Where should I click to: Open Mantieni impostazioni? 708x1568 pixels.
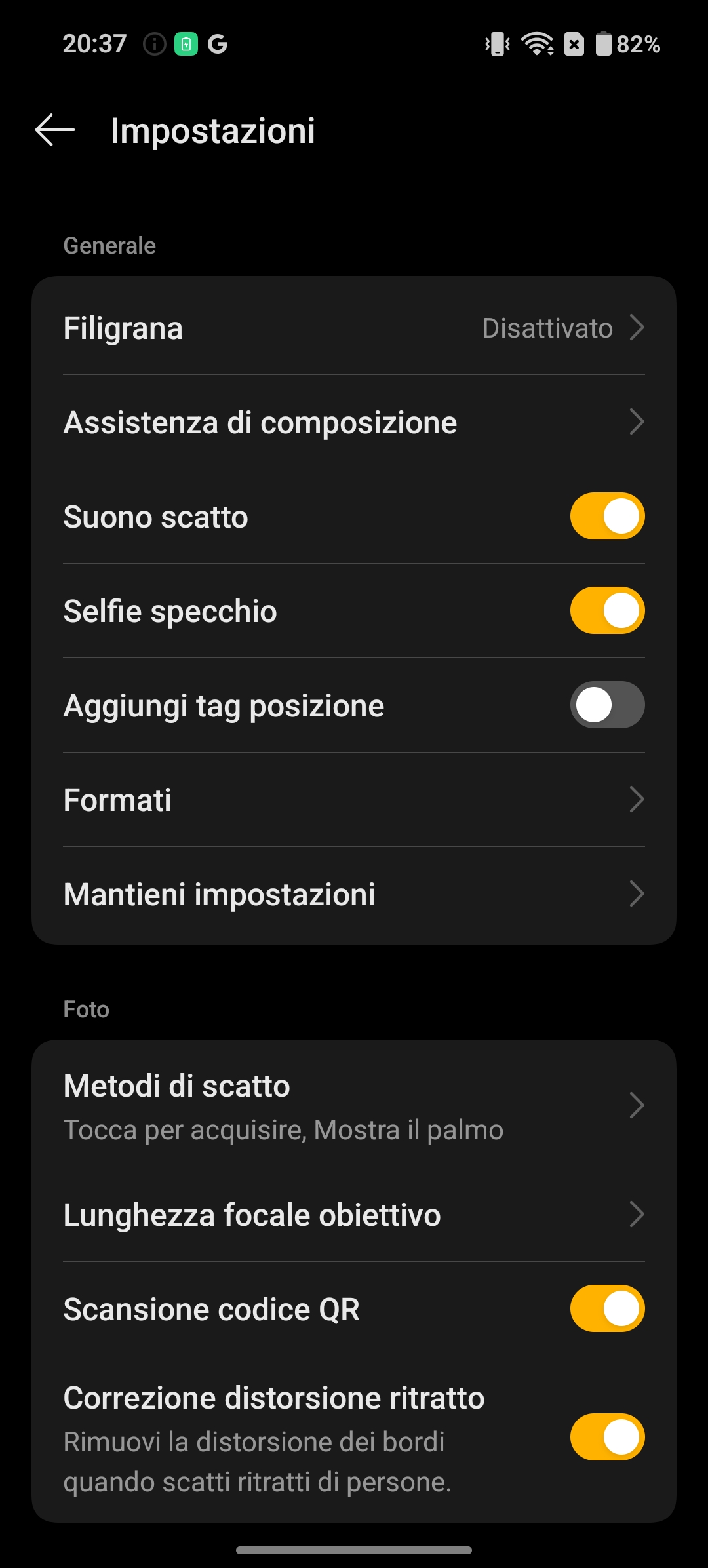tap(354, 894)
